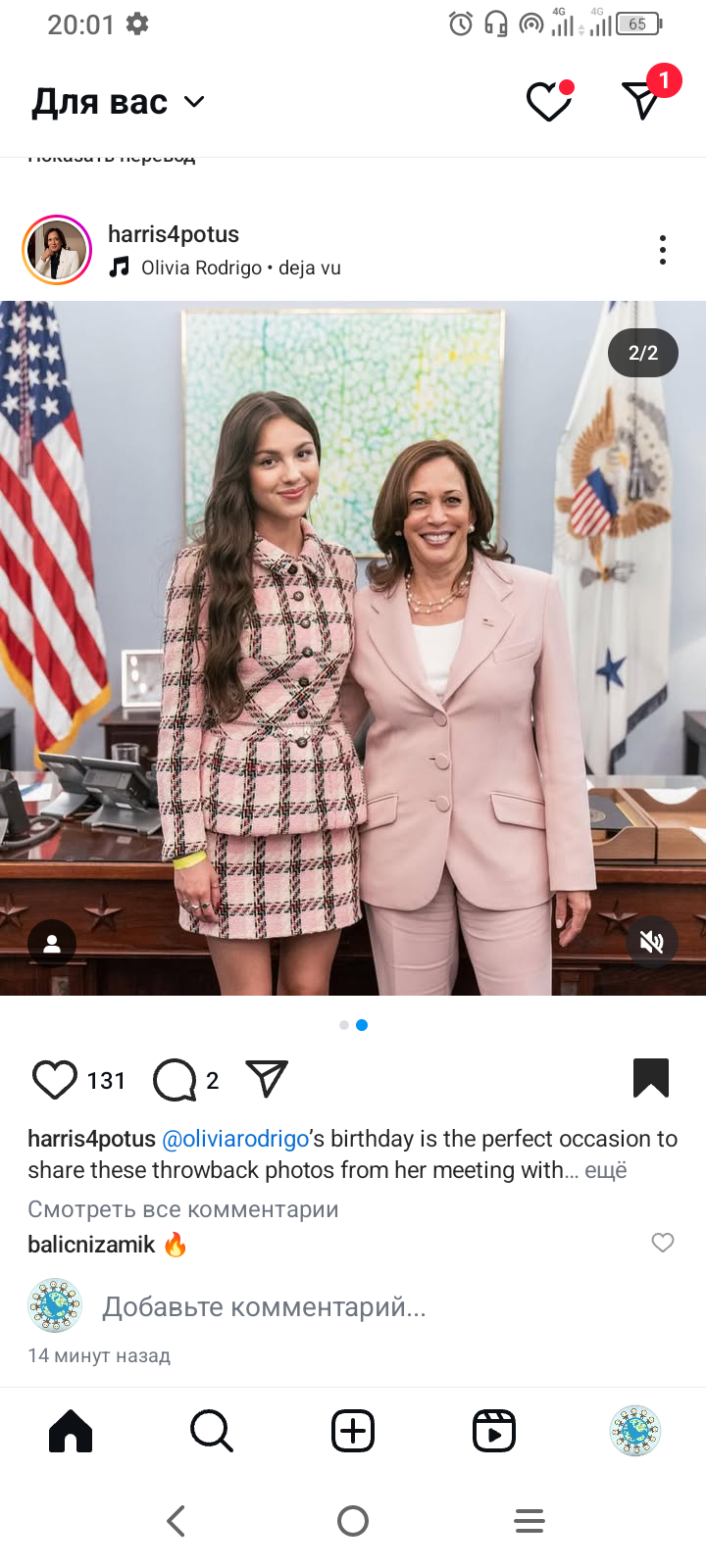Show tagged people on the photo

click(x=52, y=943)
